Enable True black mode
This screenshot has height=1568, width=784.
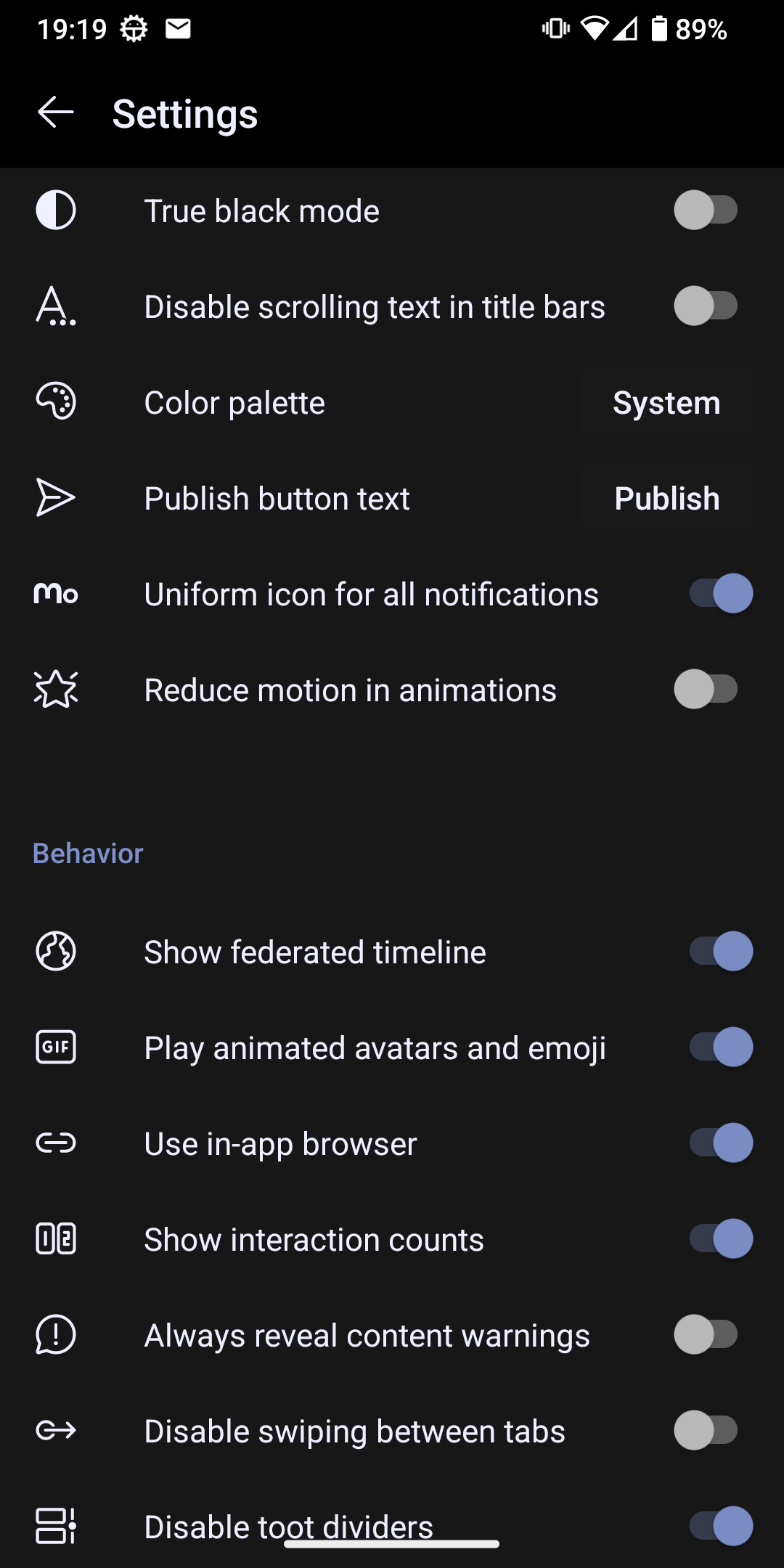[x=706, y=211]
